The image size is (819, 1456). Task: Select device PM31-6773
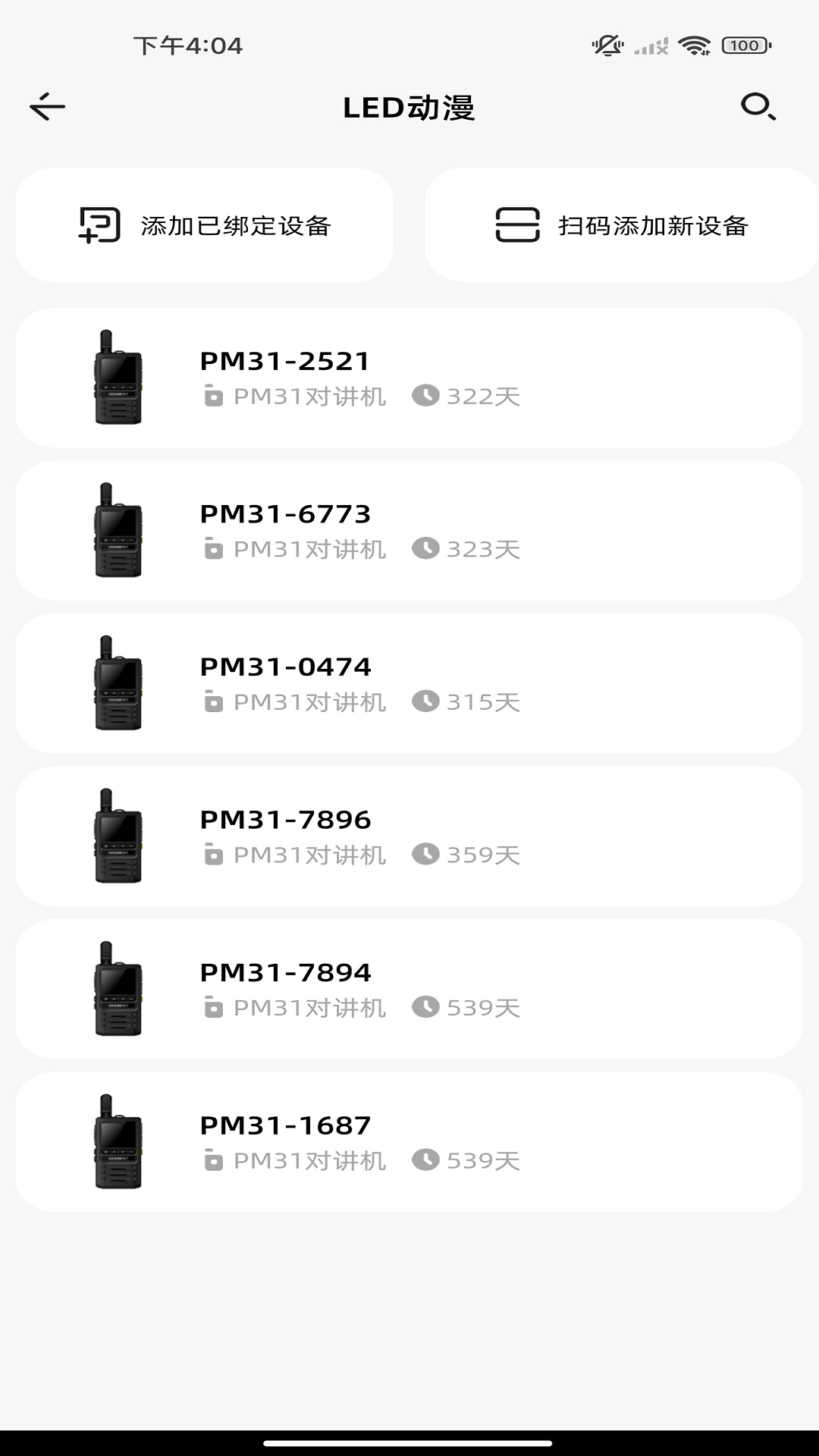coord(409,531)
